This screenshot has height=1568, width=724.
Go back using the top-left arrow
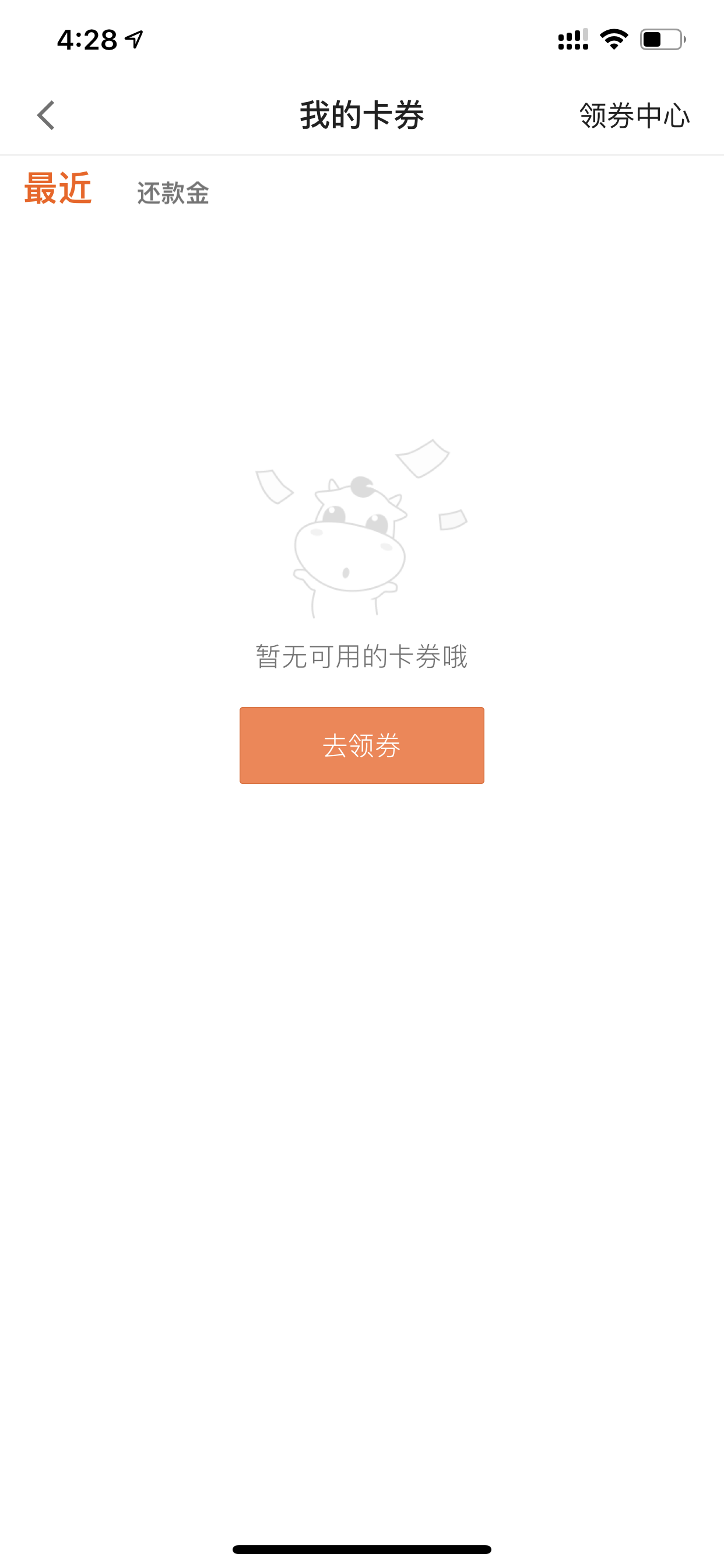(x=45, y=115)
